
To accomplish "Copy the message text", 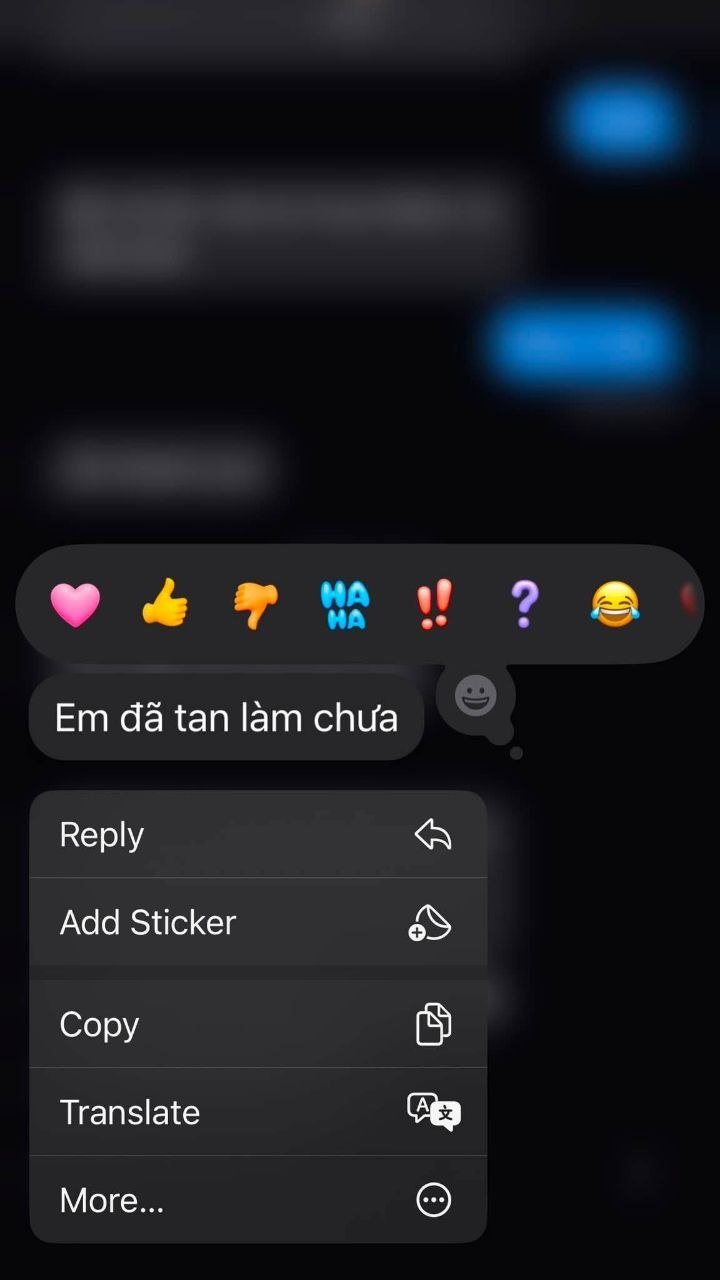I will pyautogui.click(x=258, y=1025).
